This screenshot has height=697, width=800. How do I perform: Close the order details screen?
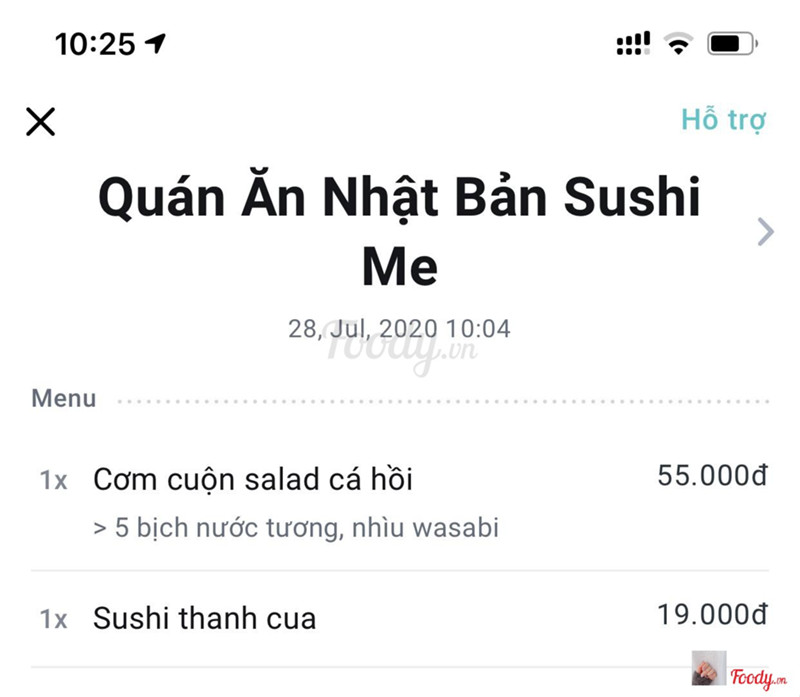(40, 122)
